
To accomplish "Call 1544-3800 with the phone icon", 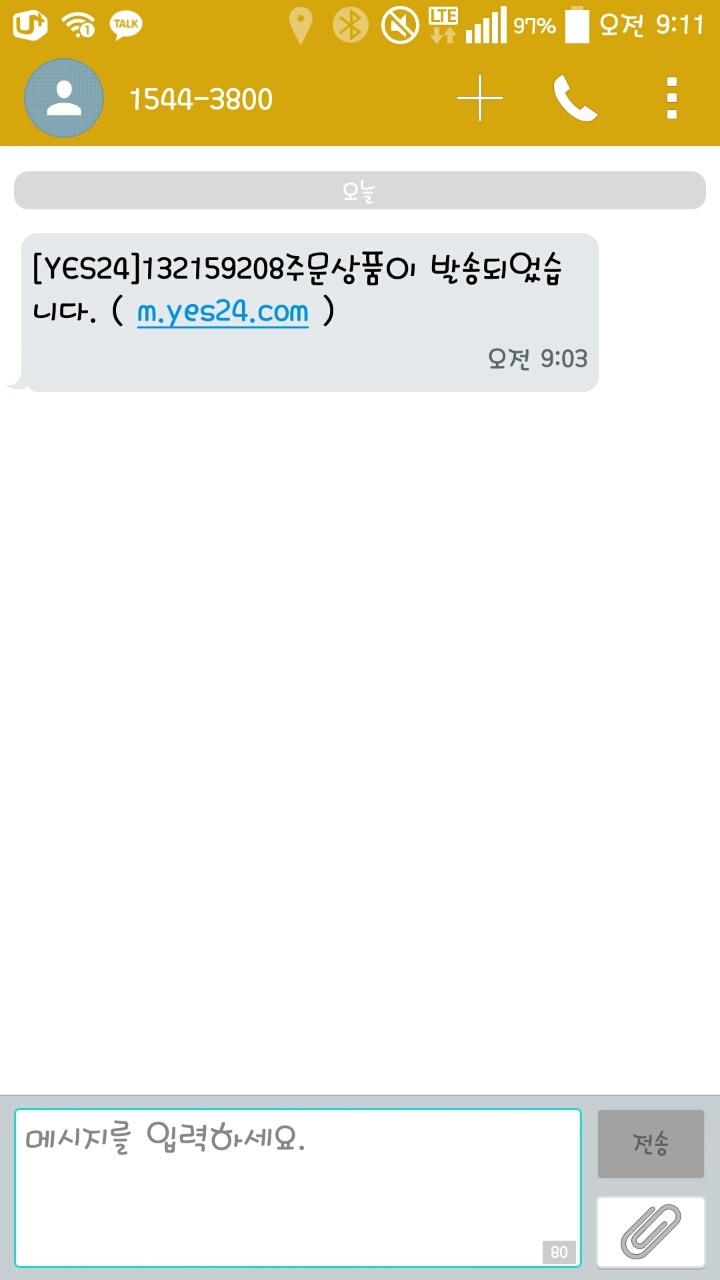I will [575, 98].
